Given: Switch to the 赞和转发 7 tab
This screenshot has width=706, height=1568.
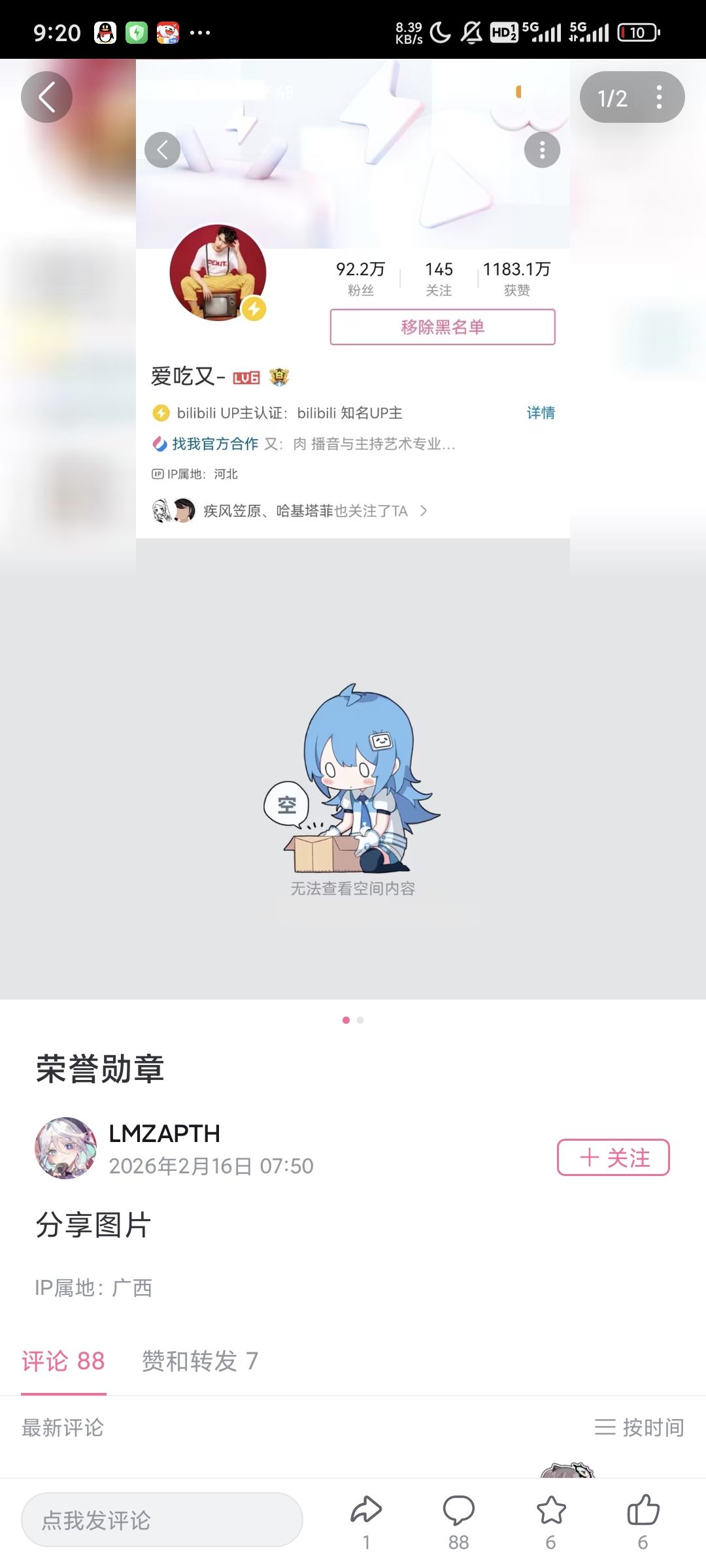Looking at the screenshot, I should click(x=200, y=1362).
